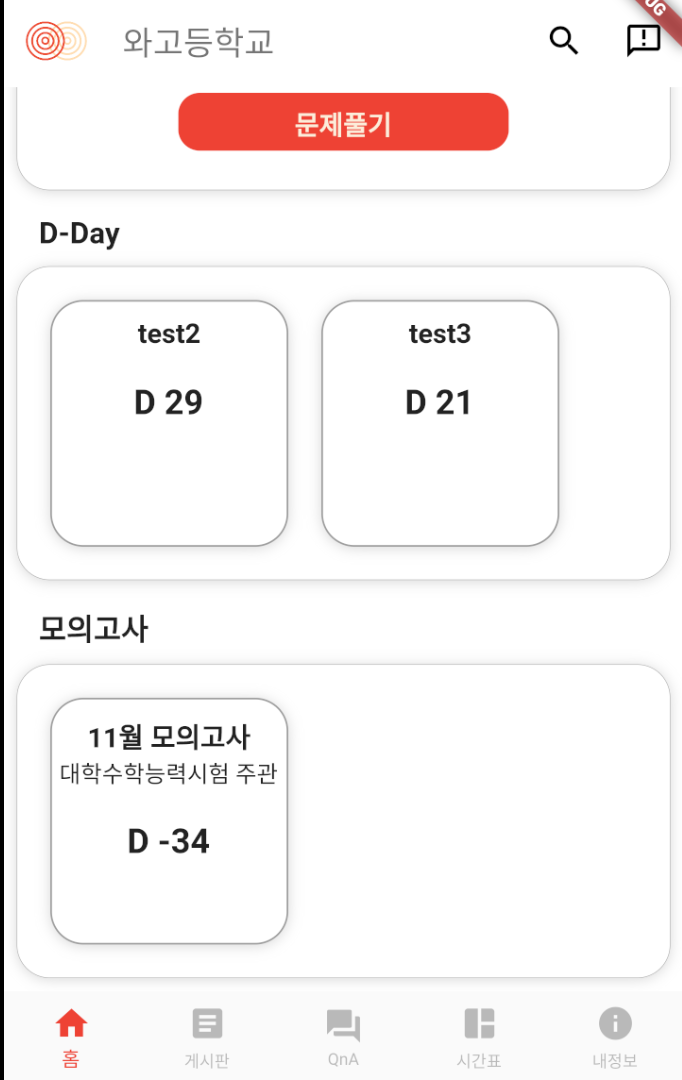Open the 11월 모의고사 card
Viewport: 682px width, 1080px height.
click(169, 820)
